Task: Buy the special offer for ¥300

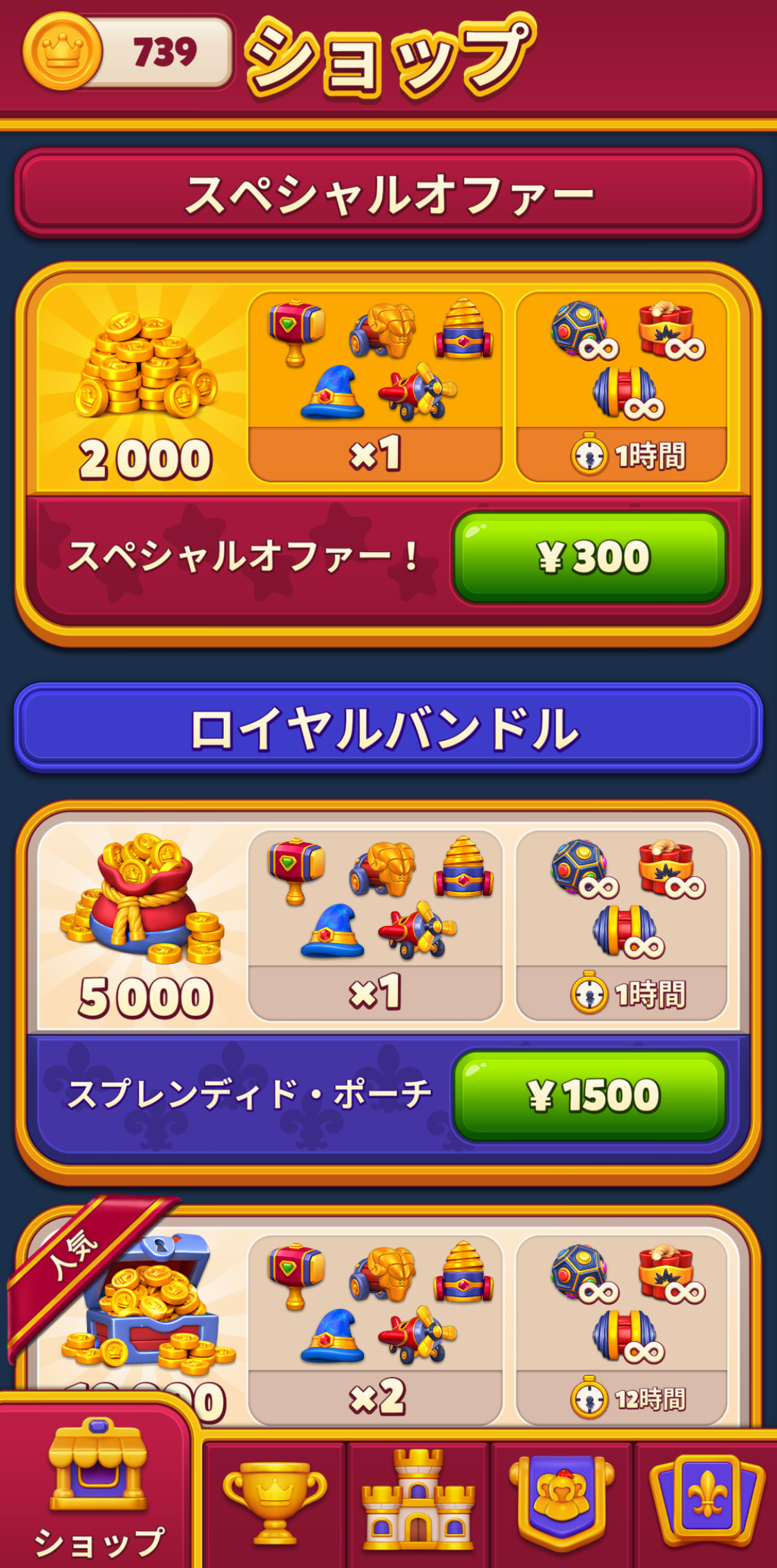Action: coord(589,557)
